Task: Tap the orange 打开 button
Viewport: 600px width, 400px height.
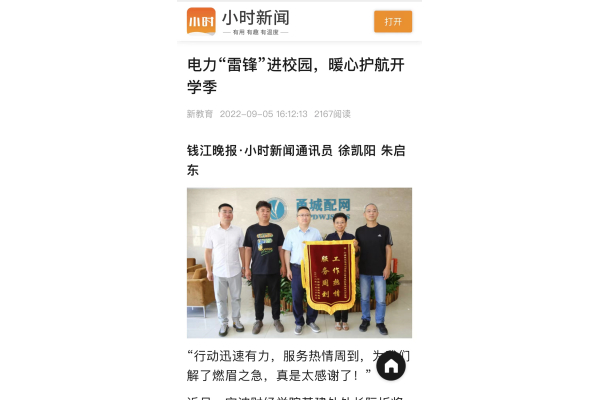Action: click(393, 21)
